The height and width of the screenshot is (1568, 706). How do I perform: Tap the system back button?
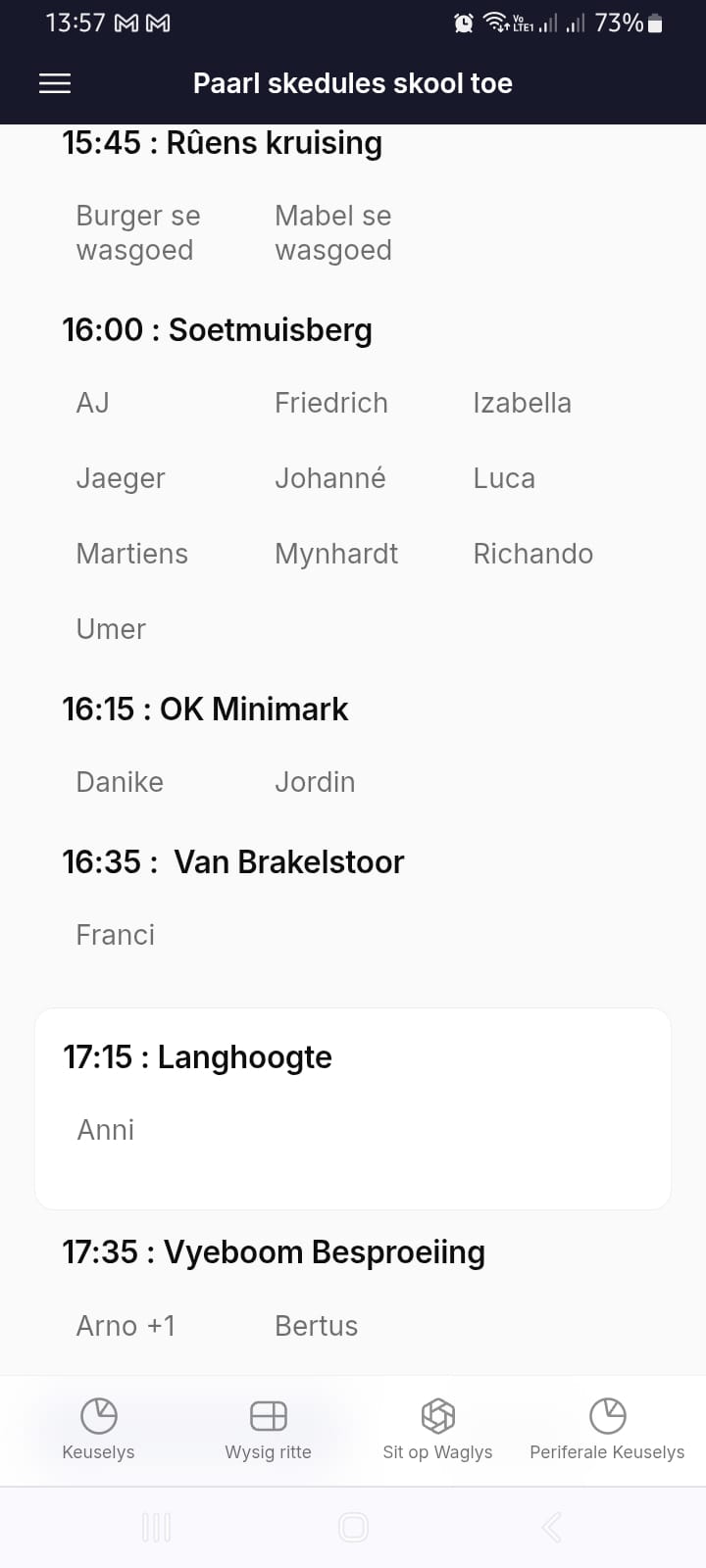coord(551,1527)
